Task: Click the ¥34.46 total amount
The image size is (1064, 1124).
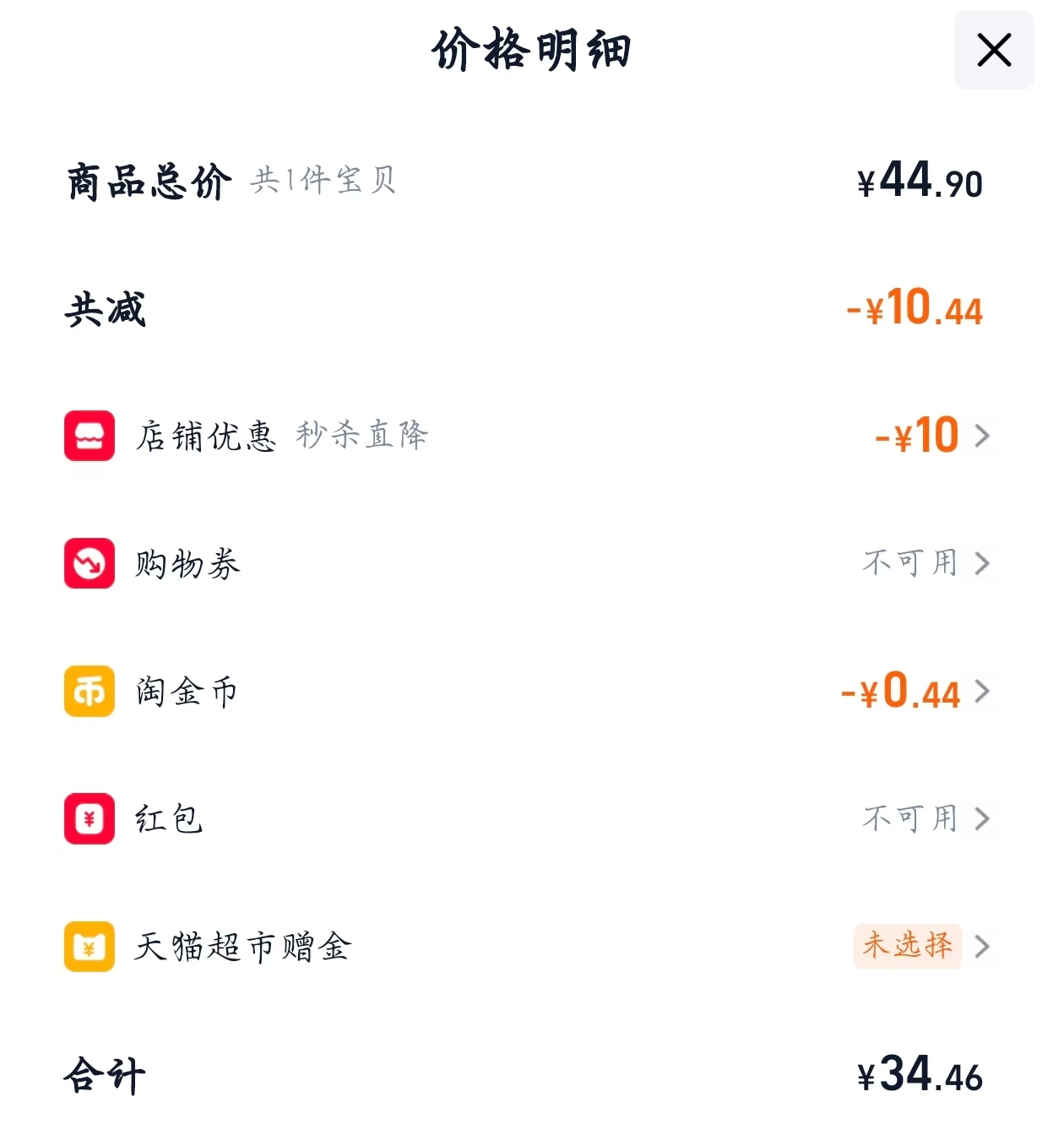Action: point(918,1076)
